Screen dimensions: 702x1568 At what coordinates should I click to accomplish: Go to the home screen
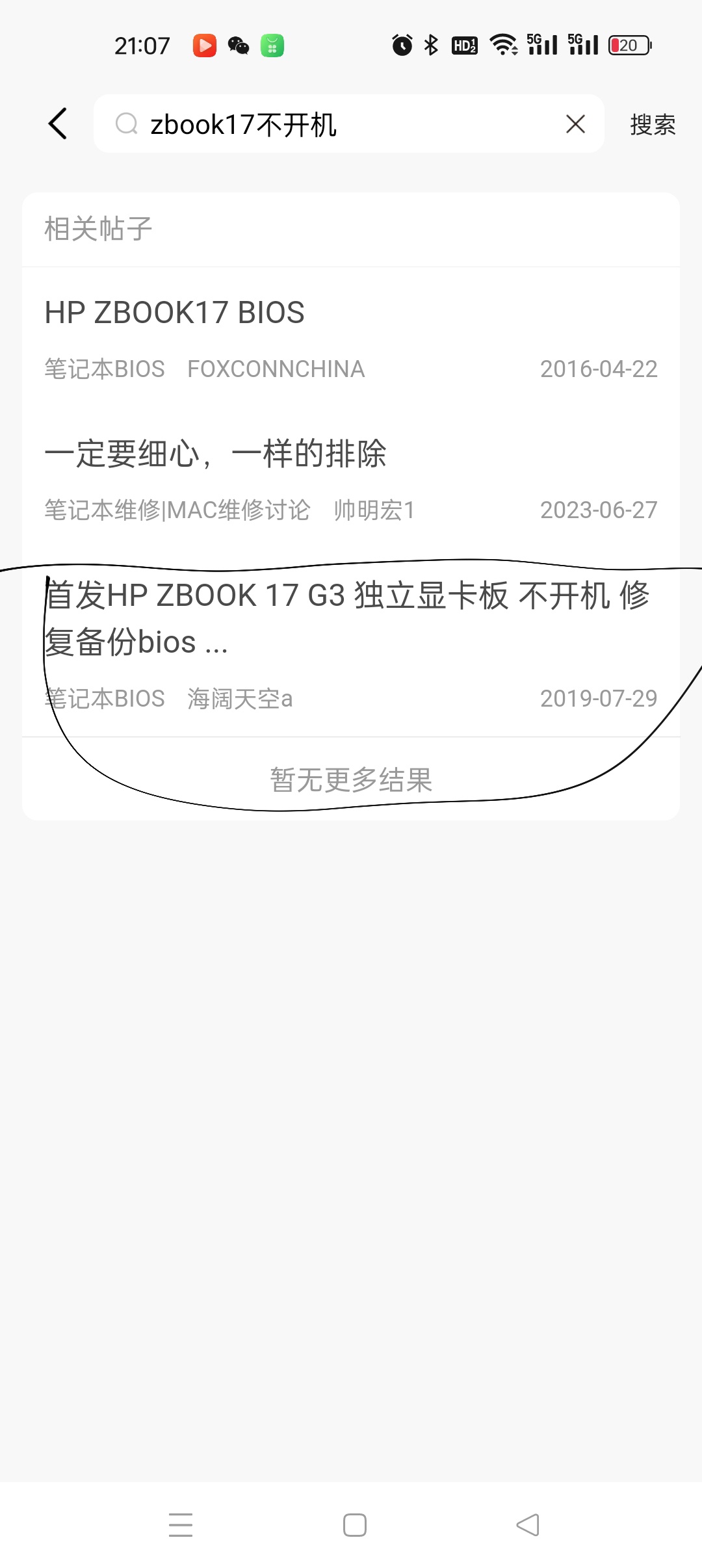pos(354,1524)
